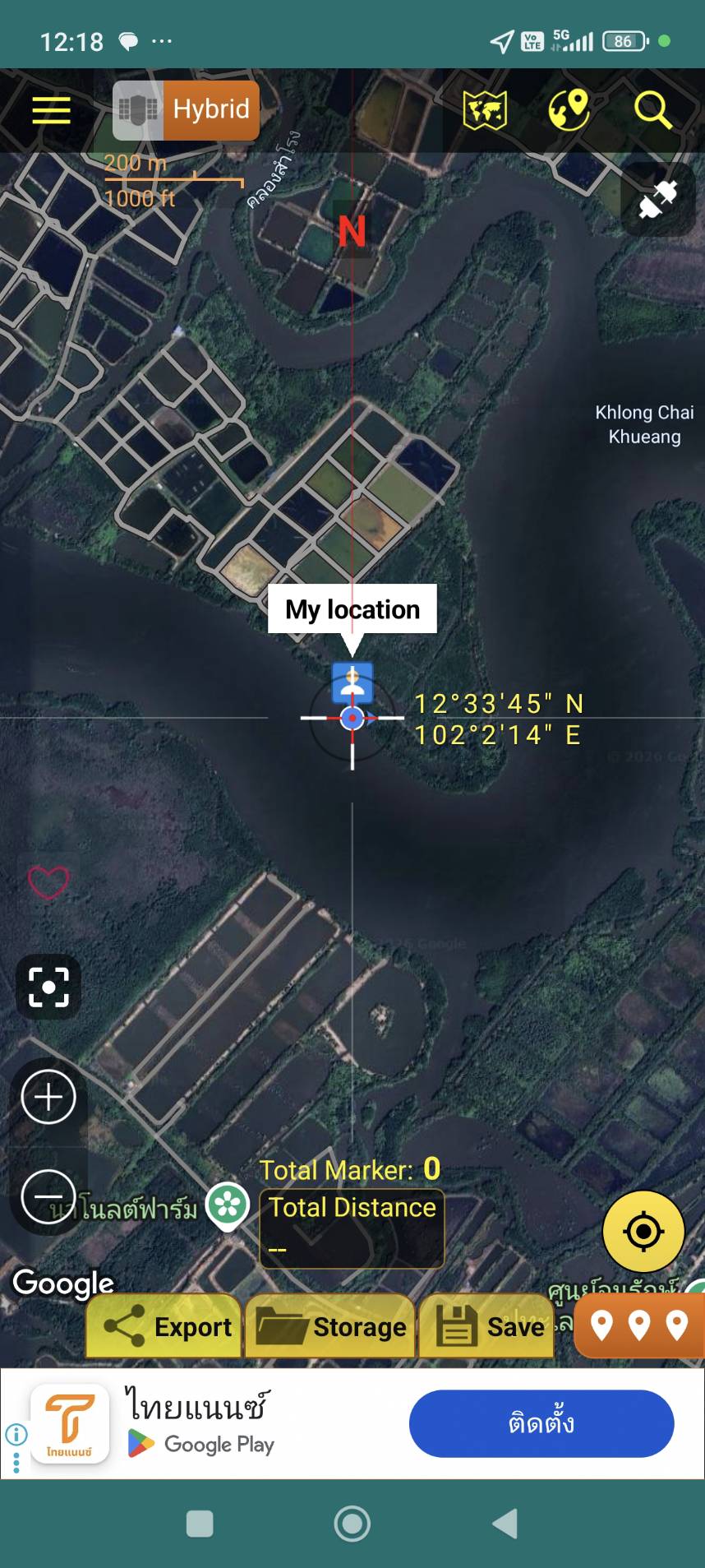Open Storage folder
The width and height of the screenshot is (705, 1568).
[331, 1326]
